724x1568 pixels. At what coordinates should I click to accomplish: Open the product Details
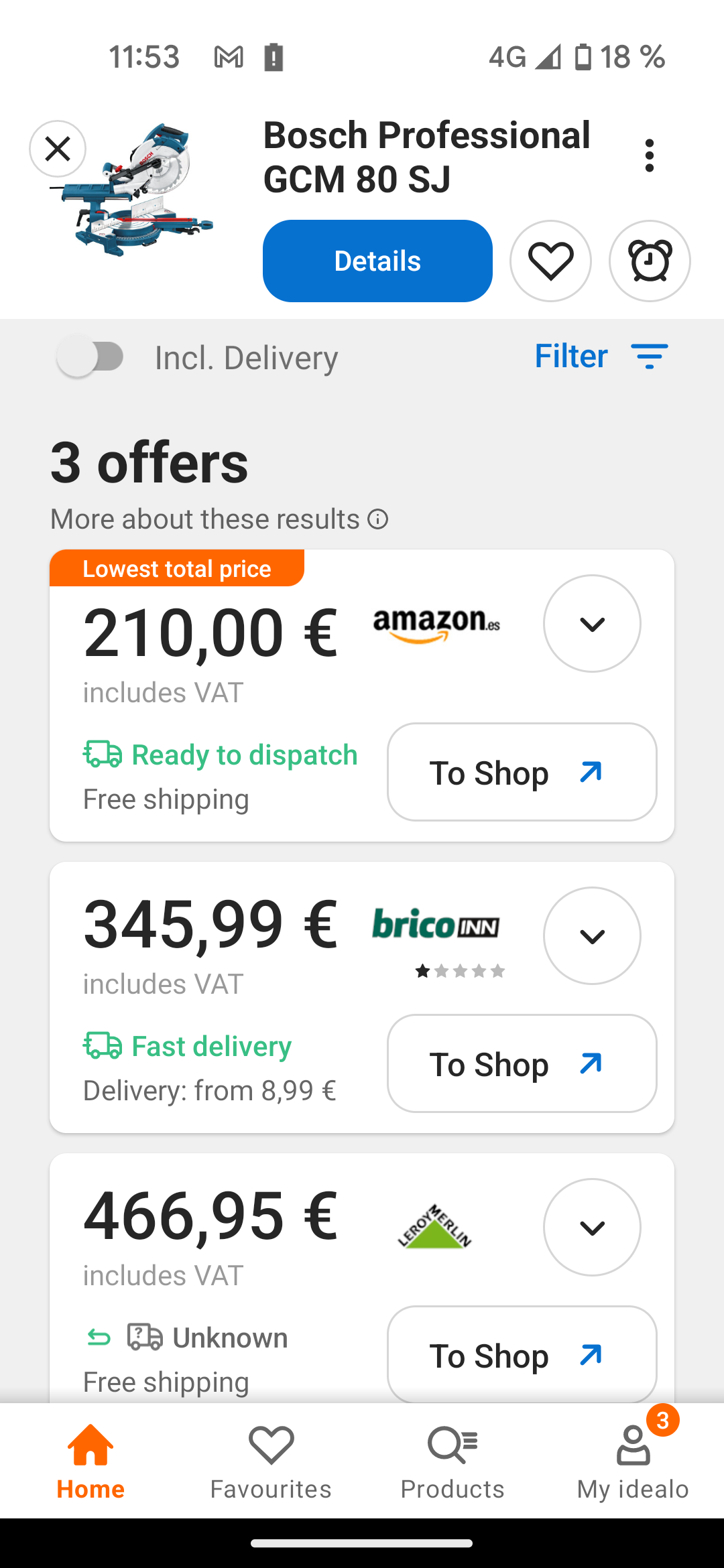(377, 261)
